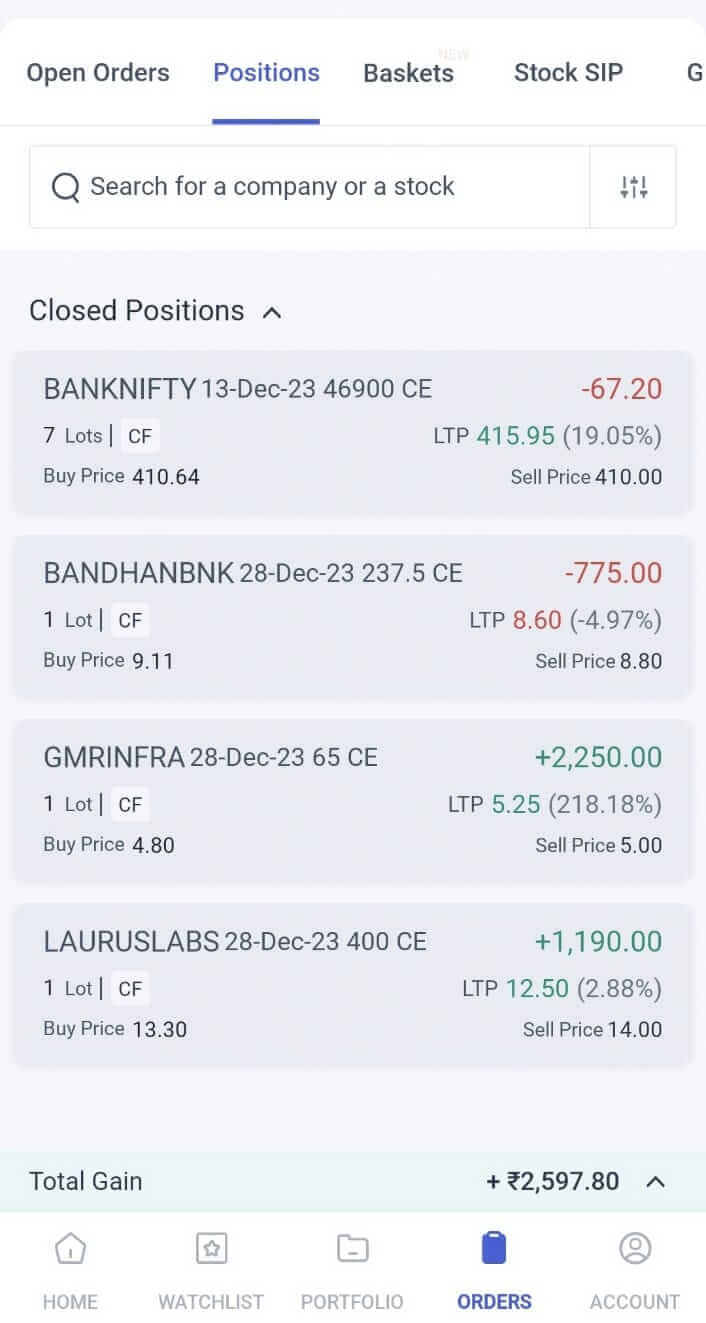
Task: Open the GMRINFRA 65 CE position
Action: [x=352, y=800]
